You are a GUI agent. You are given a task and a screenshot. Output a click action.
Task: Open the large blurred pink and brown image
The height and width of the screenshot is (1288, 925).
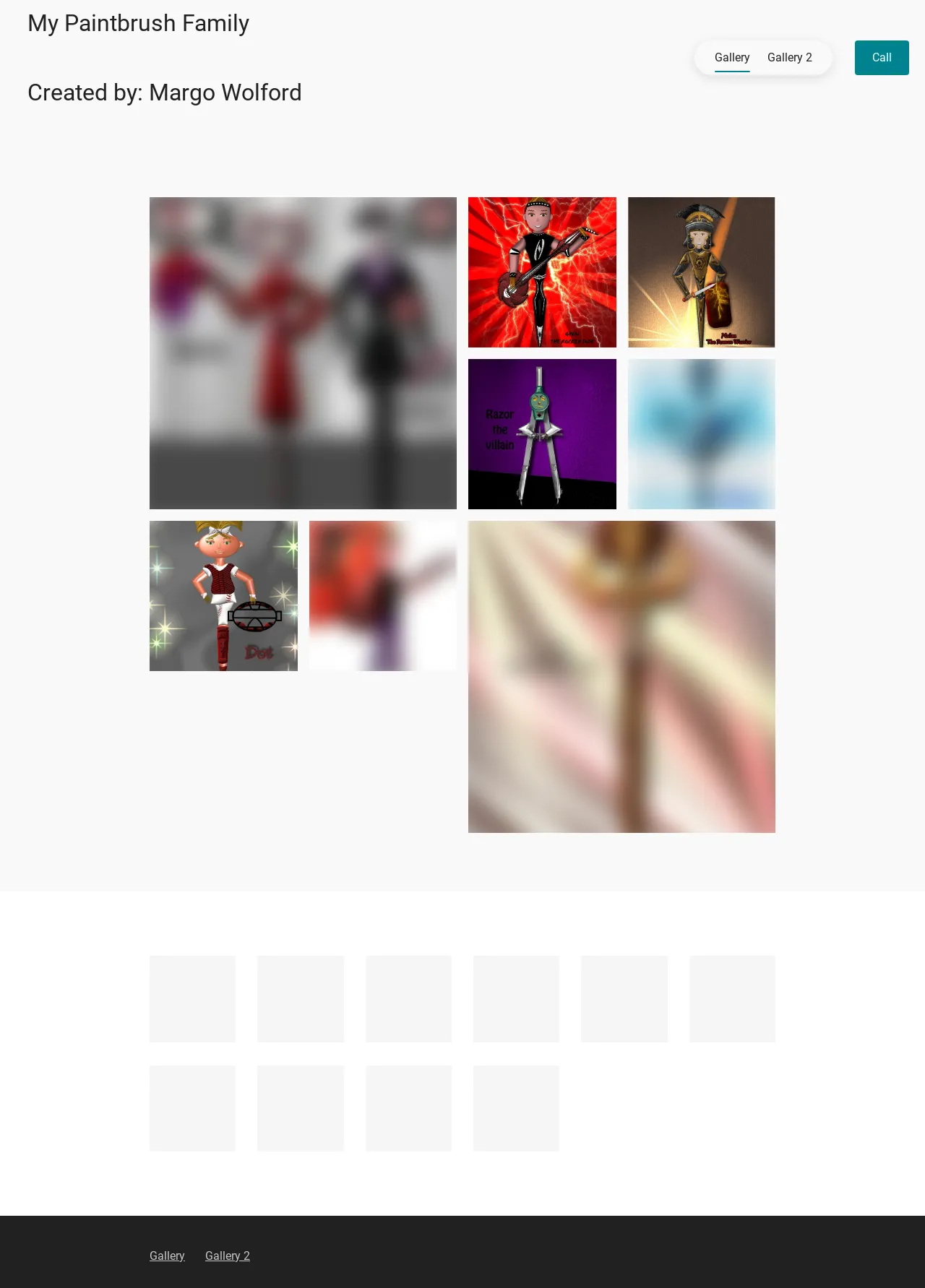click(x=621, y=677)
